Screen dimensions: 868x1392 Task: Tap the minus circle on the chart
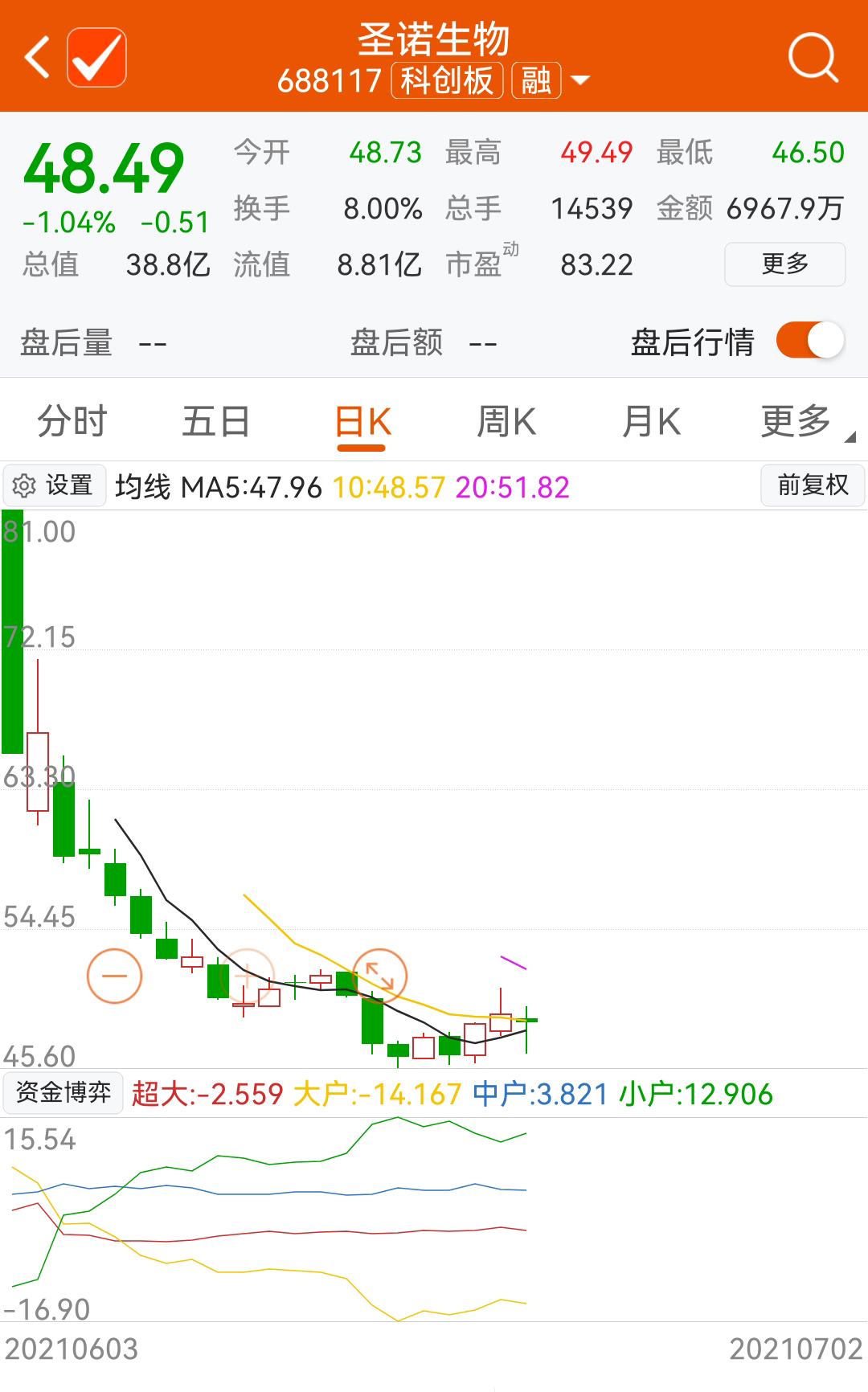(x=113, y=975)
